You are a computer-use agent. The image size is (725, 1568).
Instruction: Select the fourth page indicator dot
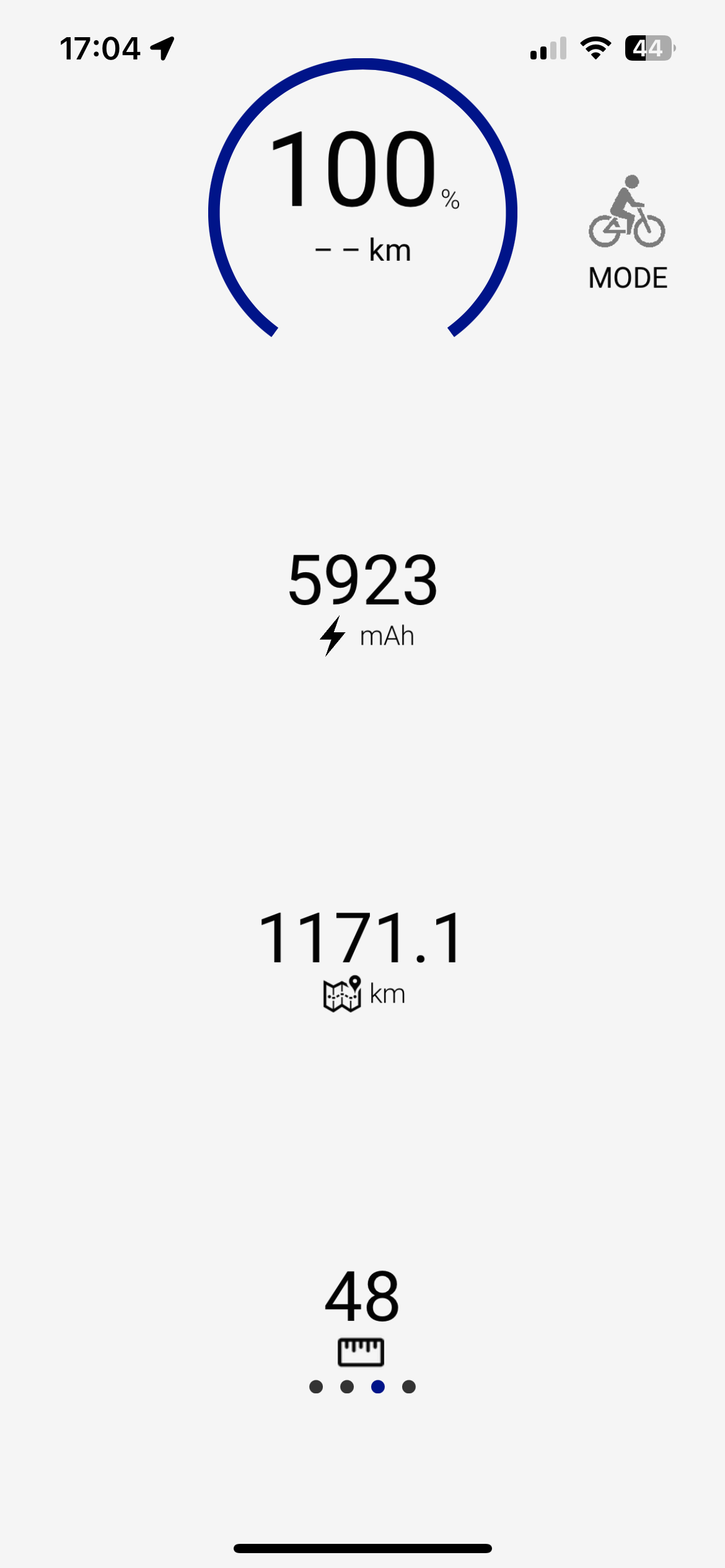click(409, 1387)
